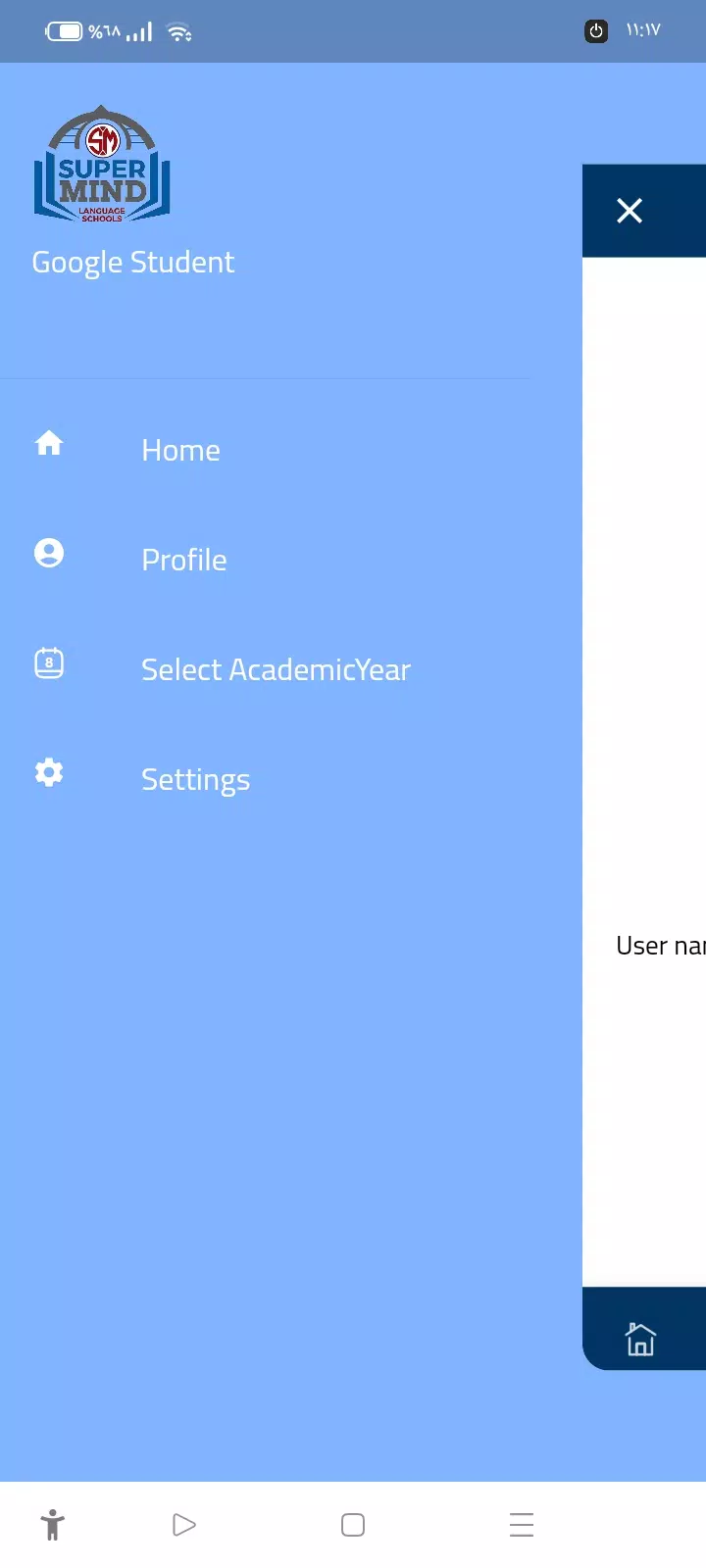Tap the system recent apps square button
This screenshot has height=1568, width=706.
click(x=353, y=1525)
